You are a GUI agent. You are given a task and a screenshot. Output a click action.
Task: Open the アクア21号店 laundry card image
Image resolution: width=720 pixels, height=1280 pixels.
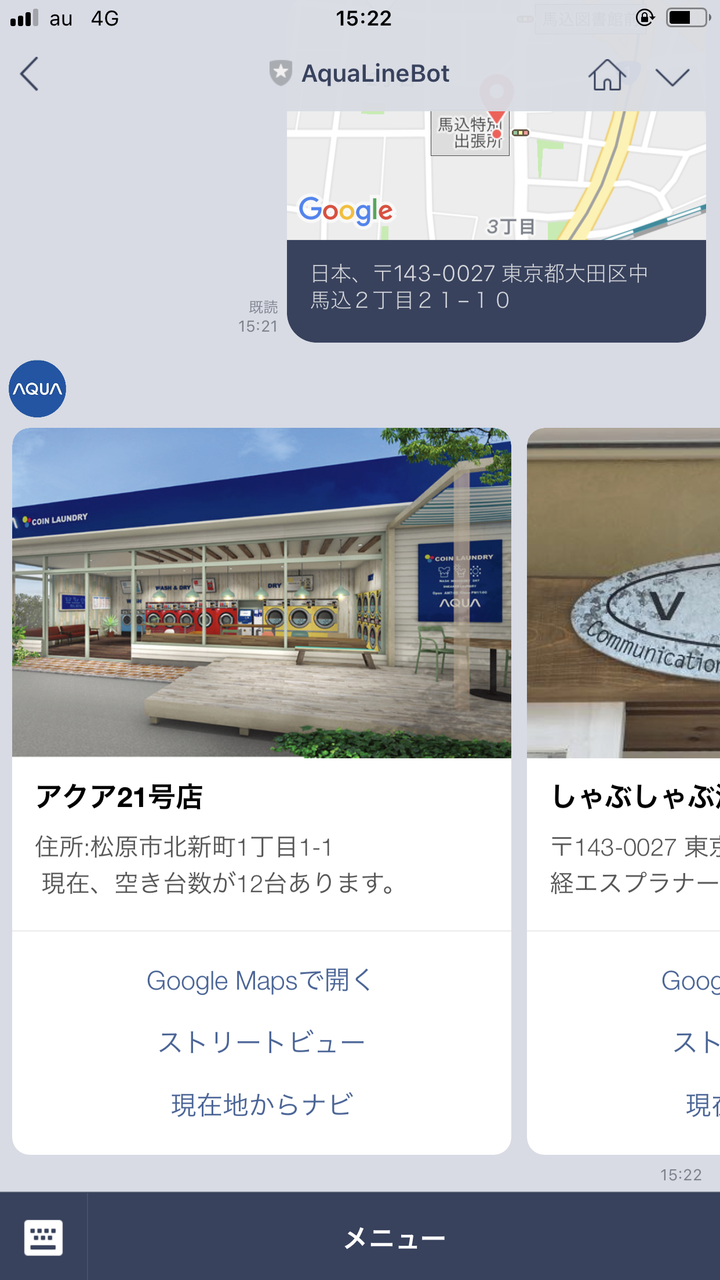(x=261, y=592)
